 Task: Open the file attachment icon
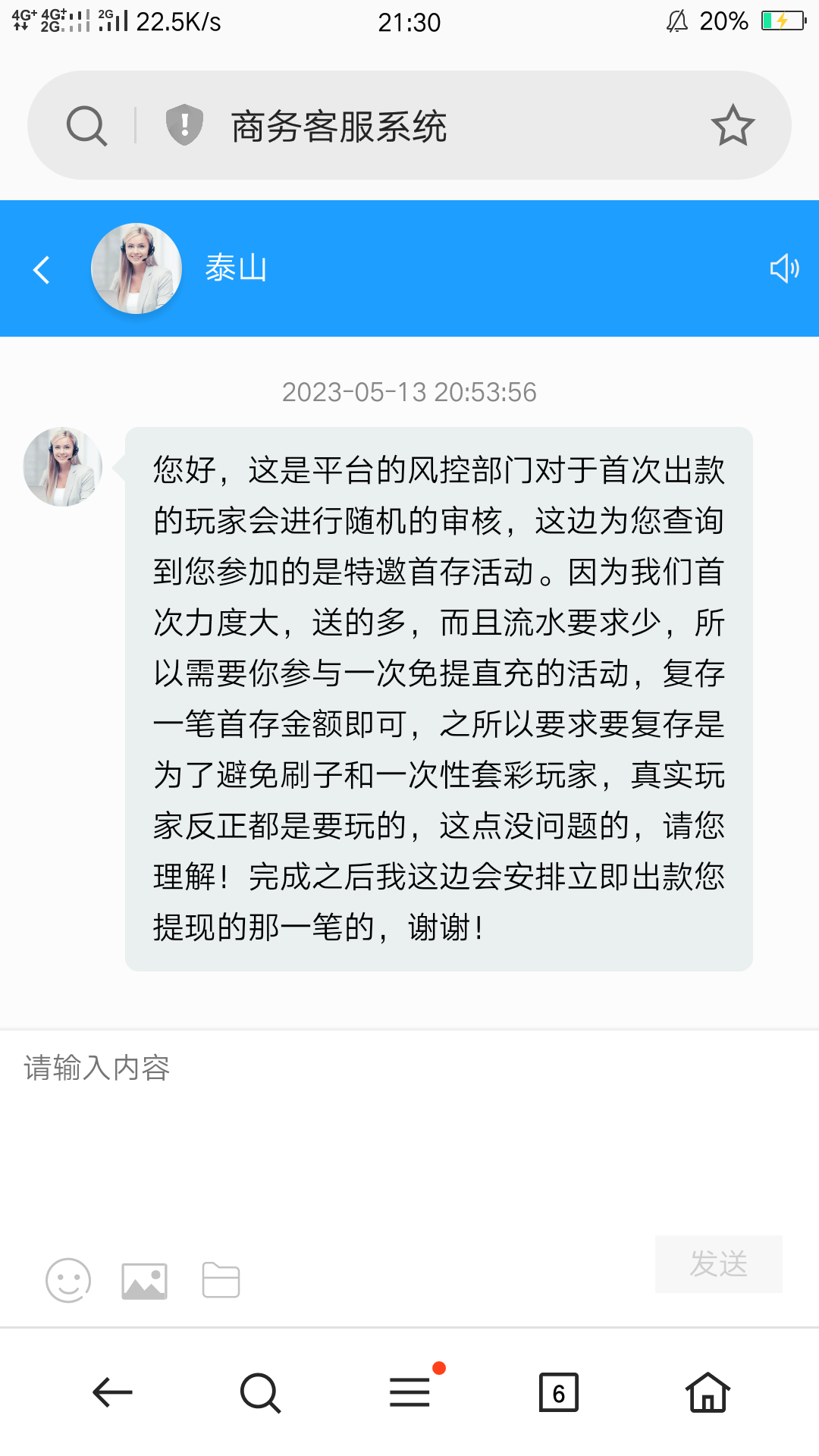pyautogui.click(x=220, y=1279)
